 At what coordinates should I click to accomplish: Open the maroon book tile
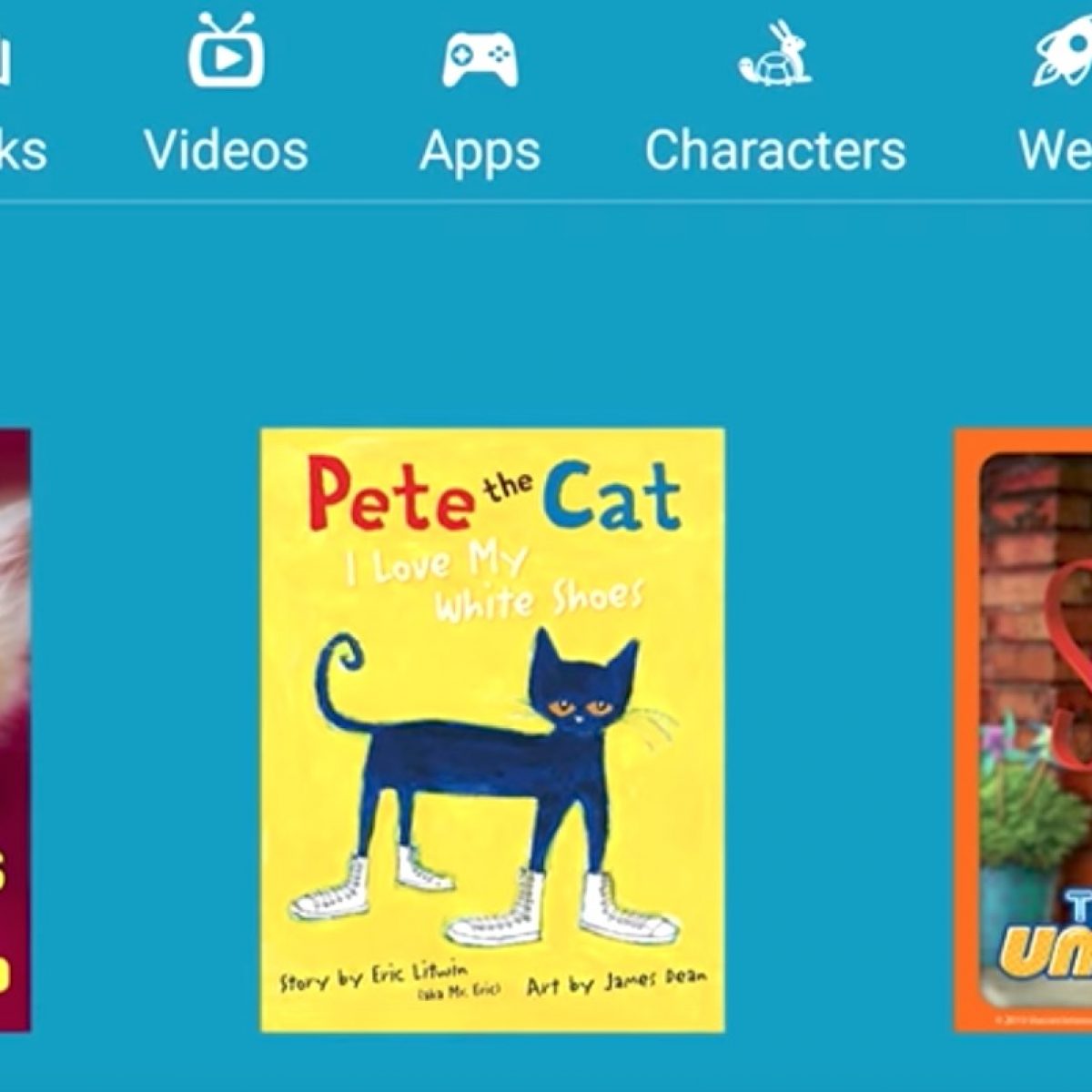coord(14,730)
